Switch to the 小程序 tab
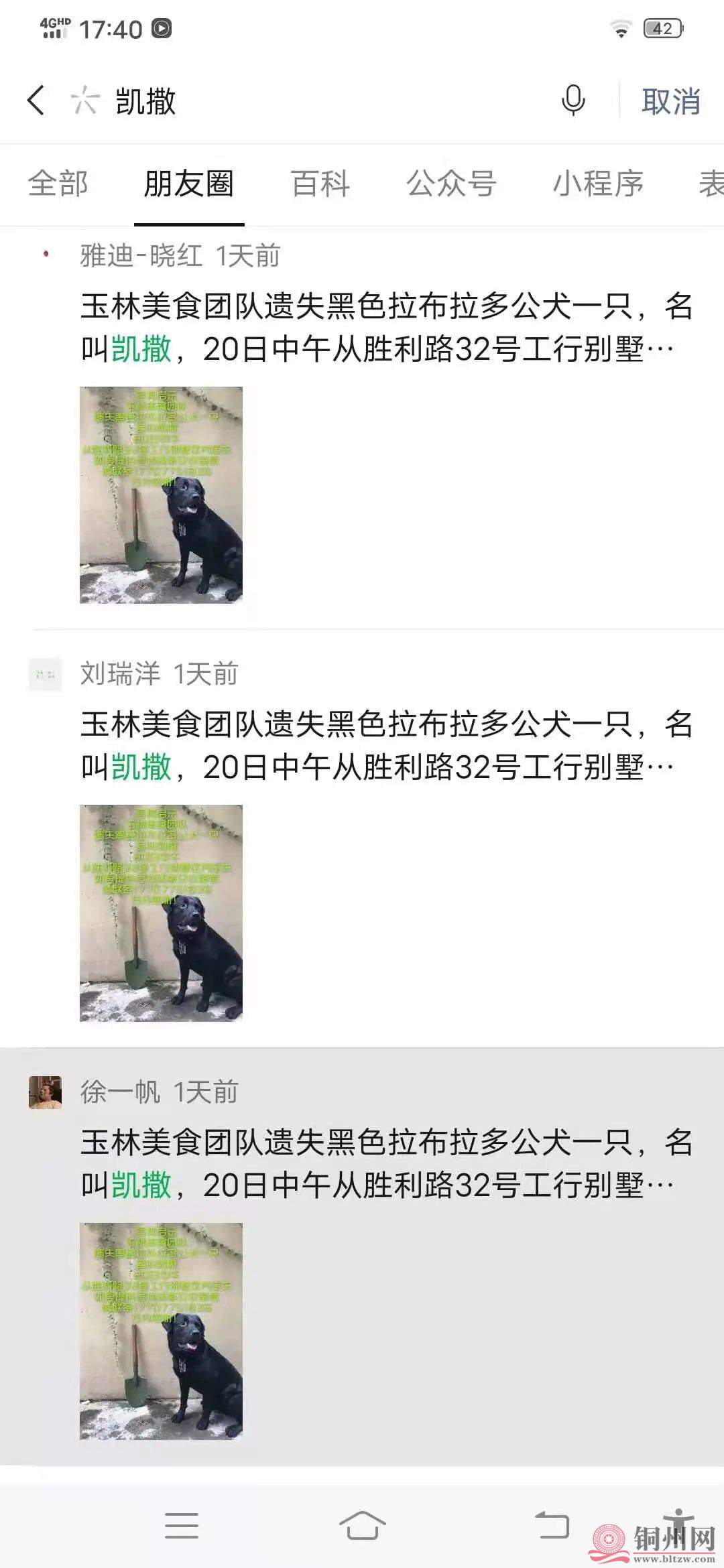Viewport: 724px width, 1568px height. pos(597,184)
